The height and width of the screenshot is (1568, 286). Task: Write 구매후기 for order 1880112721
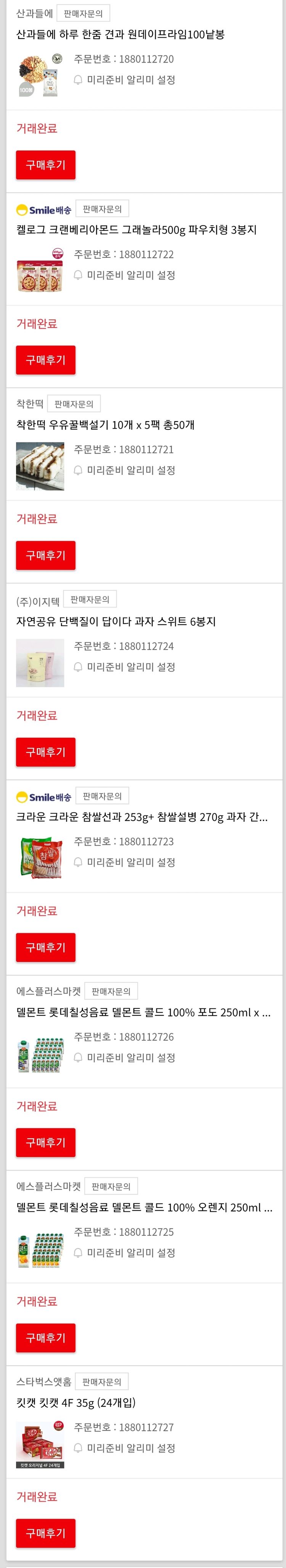(x=46, y=555)
